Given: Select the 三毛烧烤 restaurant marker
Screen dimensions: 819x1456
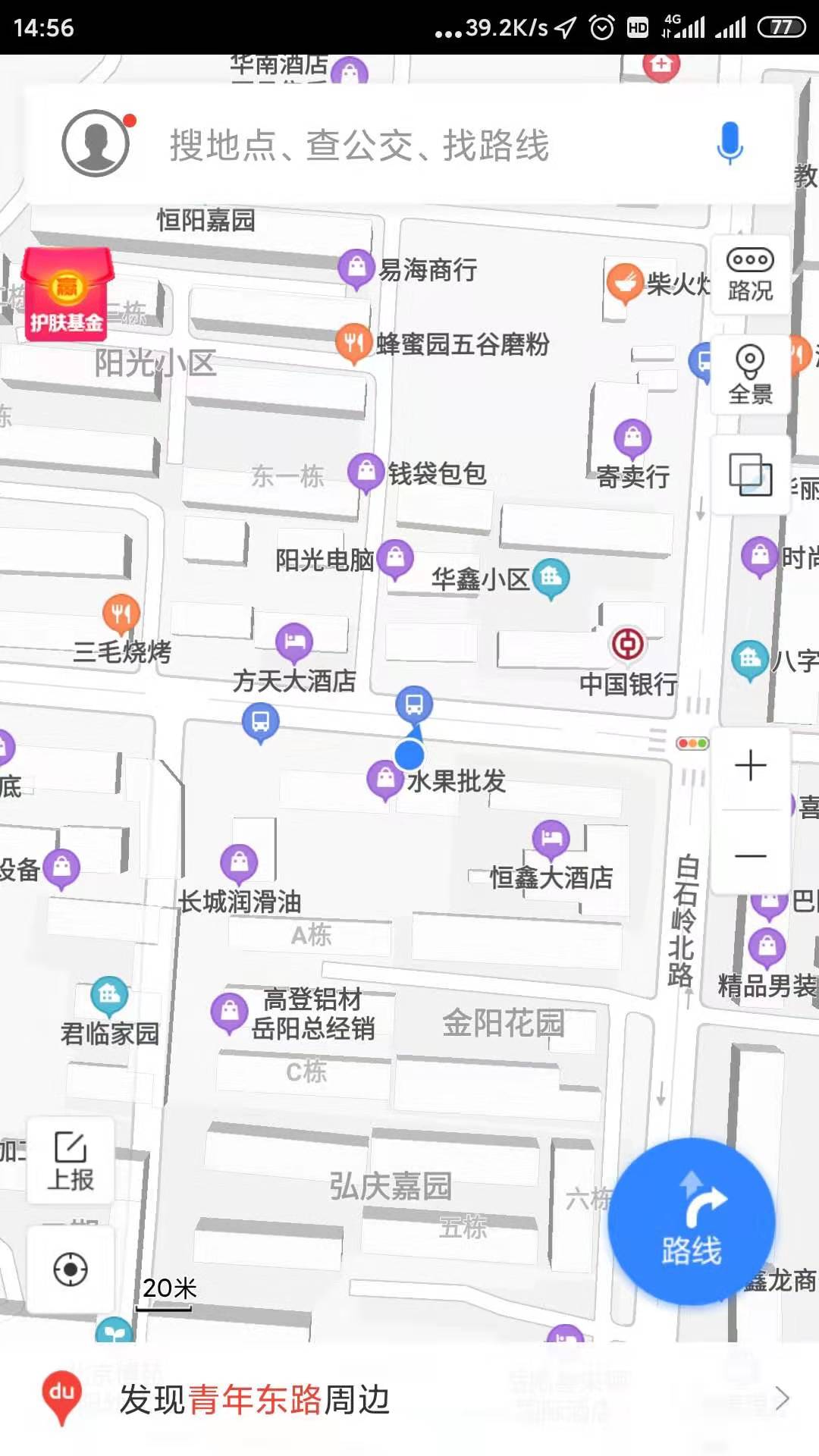Looking at the screenshot, I should tap(121, 613).
